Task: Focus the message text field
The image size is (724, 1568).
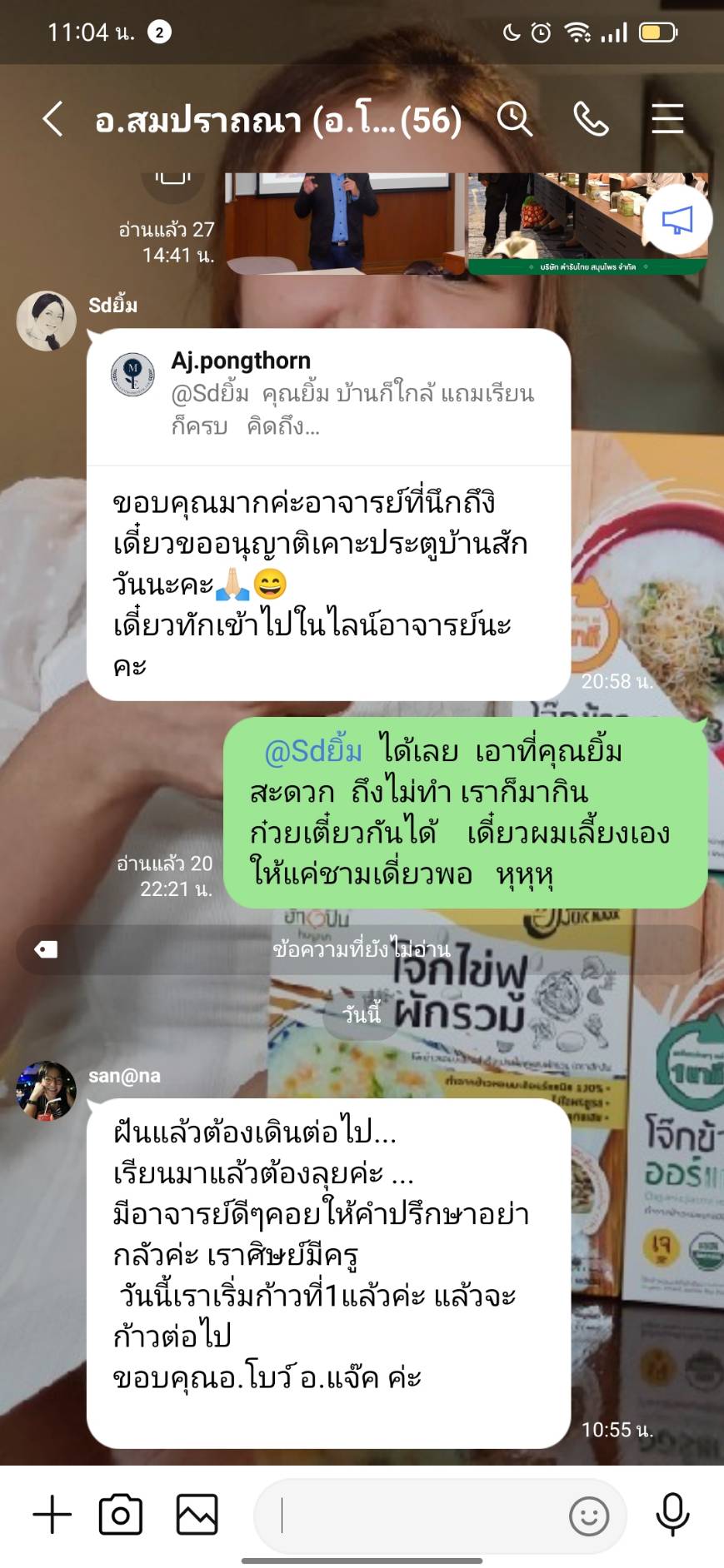Action: pos(417,1515)
